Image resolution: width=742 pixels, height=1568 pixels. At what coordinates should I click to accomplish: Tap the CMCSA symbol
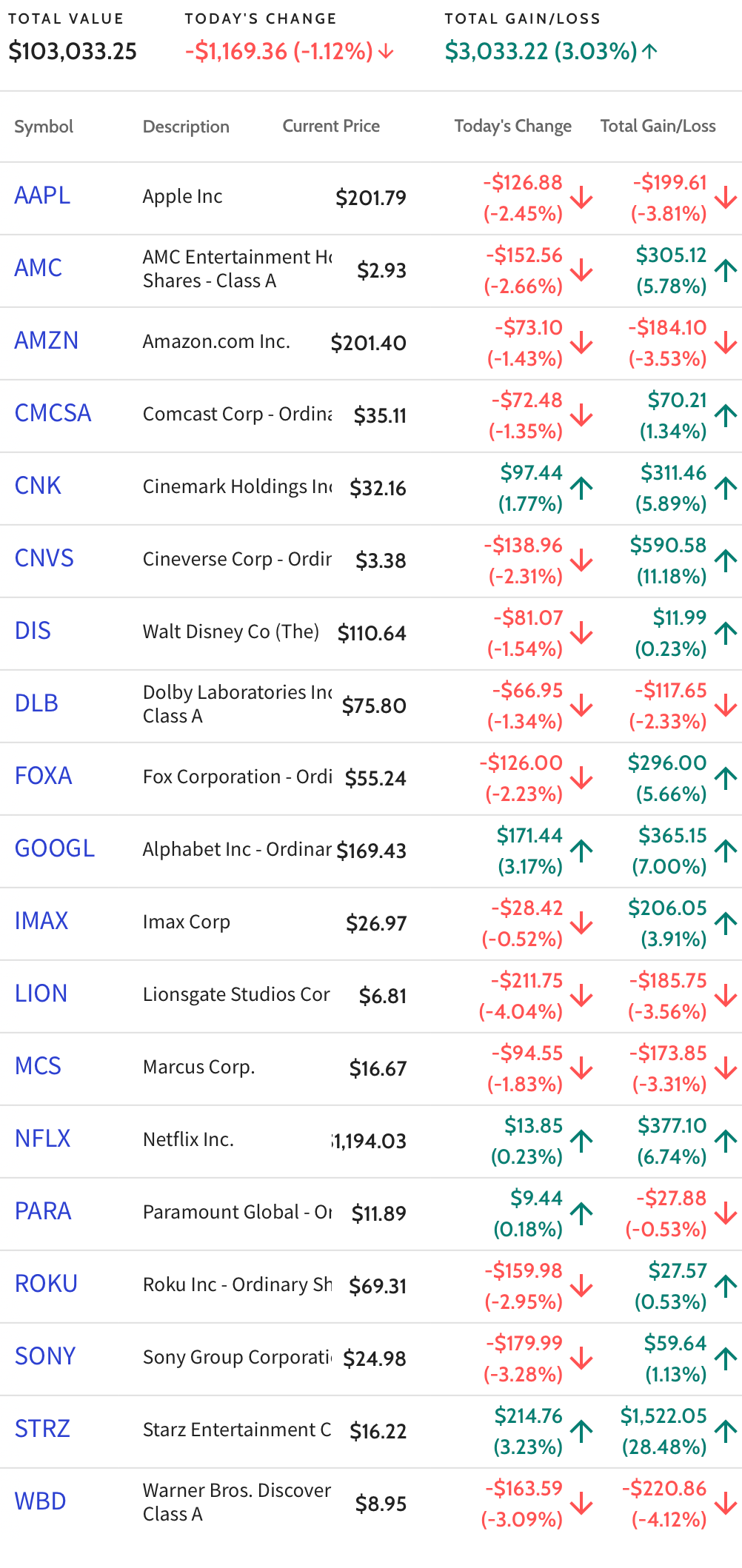(53, 413)
